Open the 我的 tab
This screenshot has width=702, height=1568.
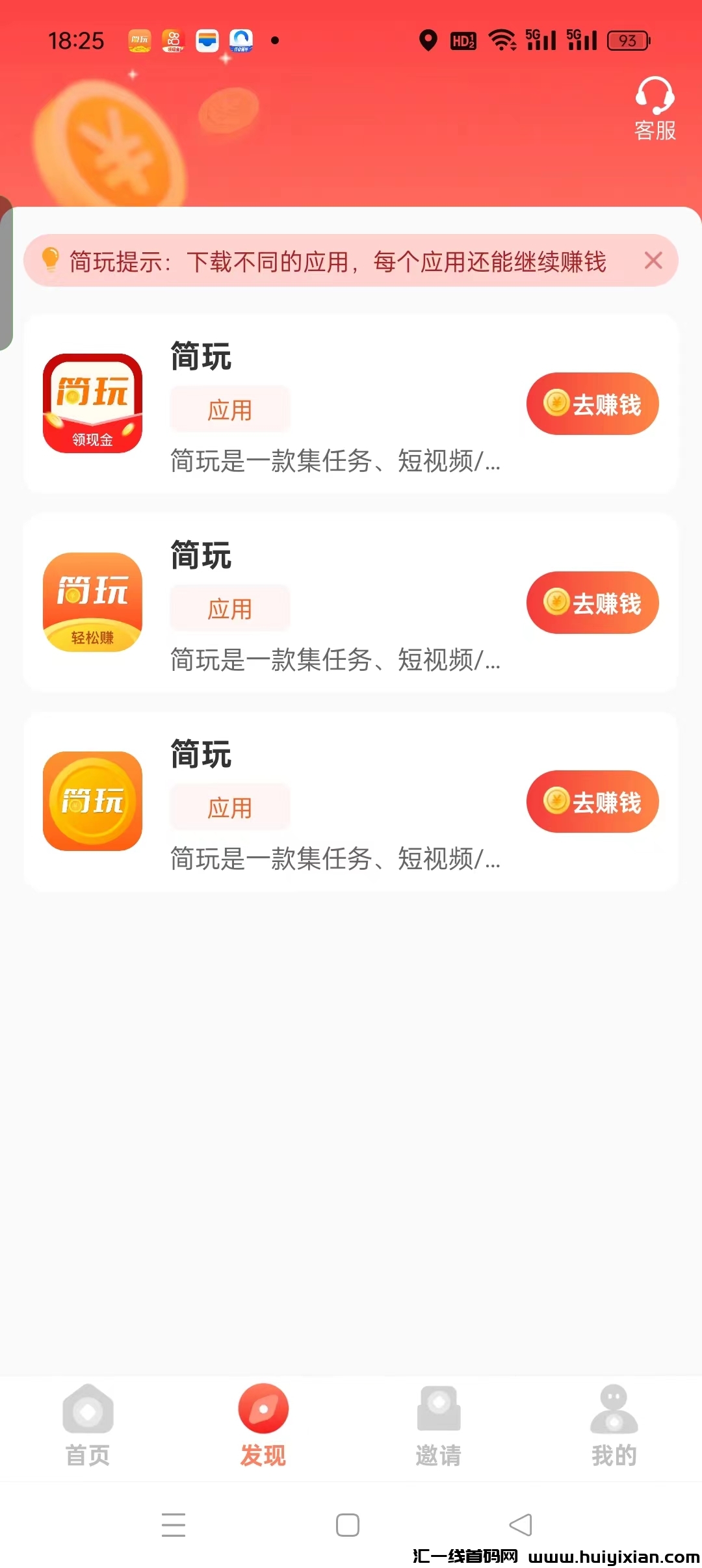click(x=614, y=1426)
